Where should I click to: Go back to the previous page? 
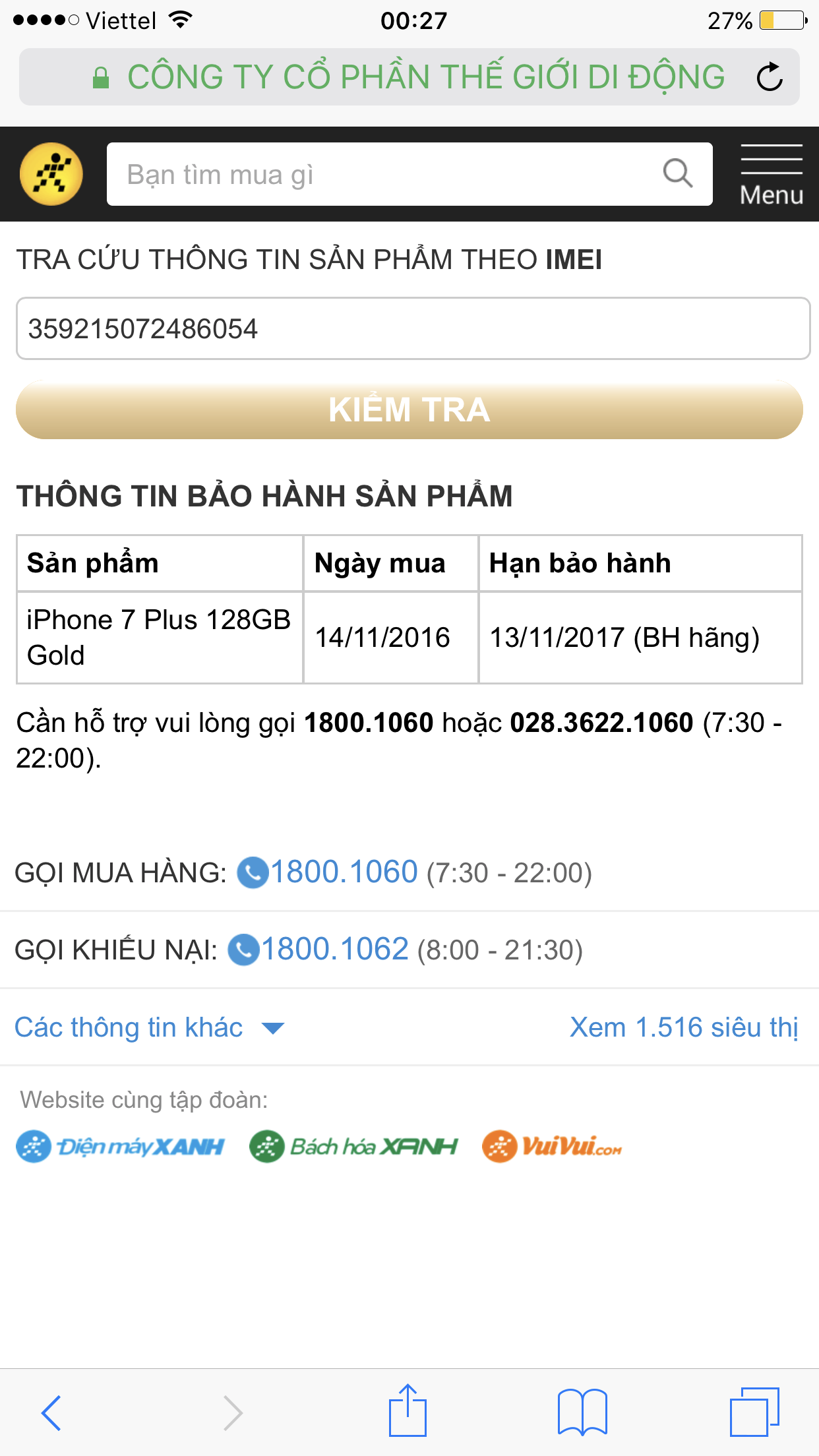[x=51, y=1412]
